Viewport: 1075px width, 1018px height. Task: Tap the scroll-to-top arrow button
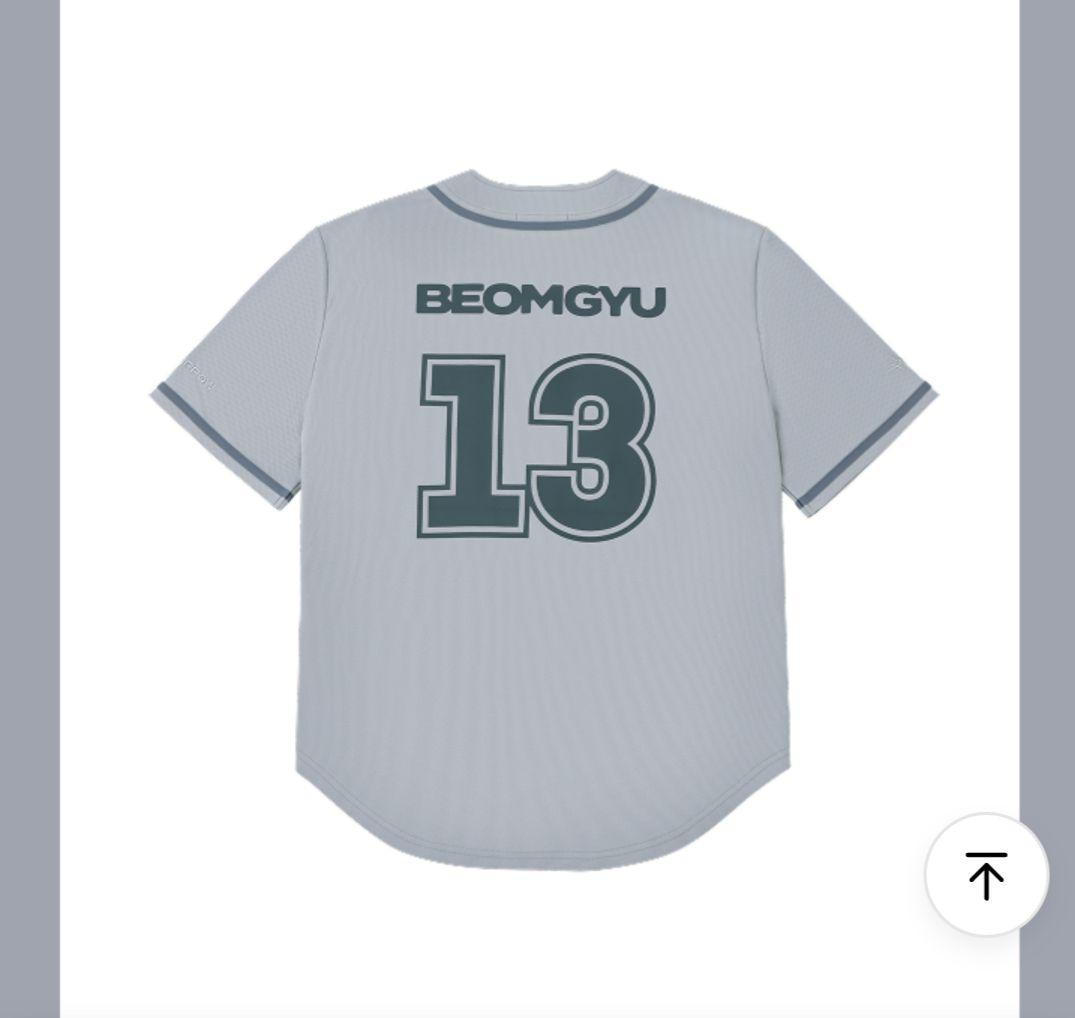pyautogui.click(x=986, y=875)
